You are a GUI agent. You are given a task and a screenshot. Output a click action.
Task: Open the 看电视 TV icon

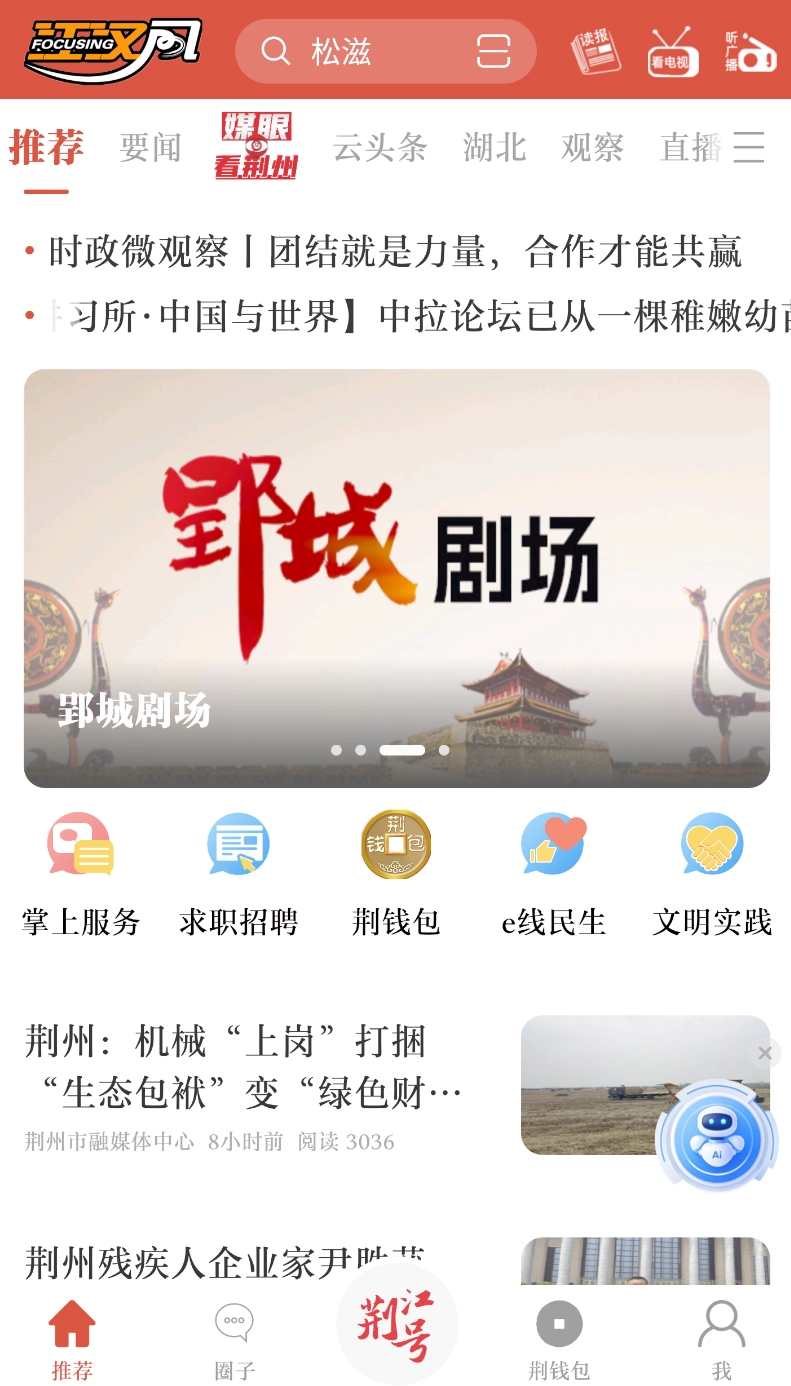(x=672, y=51)
